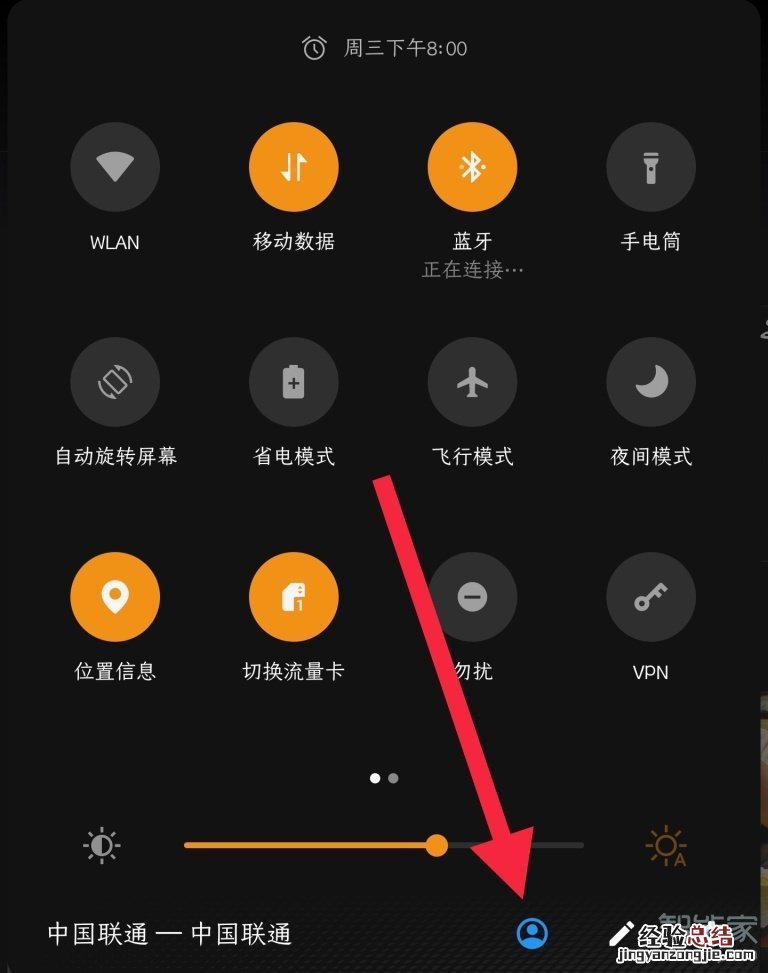The height and width of the screenshot is (973, 768).
Task: Tap the 切换流量卡 data SIM tile
Action: coord(293,597)
